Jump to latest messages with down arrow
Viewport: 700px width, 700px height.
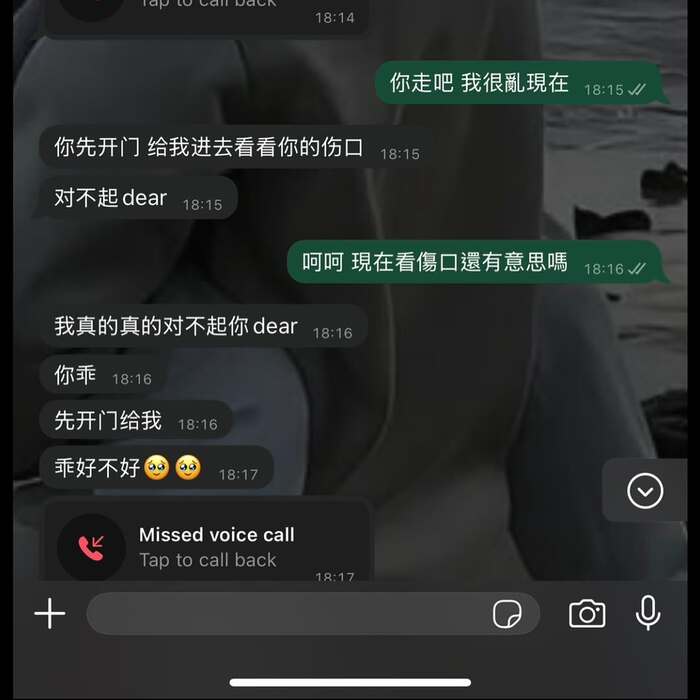pos(645,491)
